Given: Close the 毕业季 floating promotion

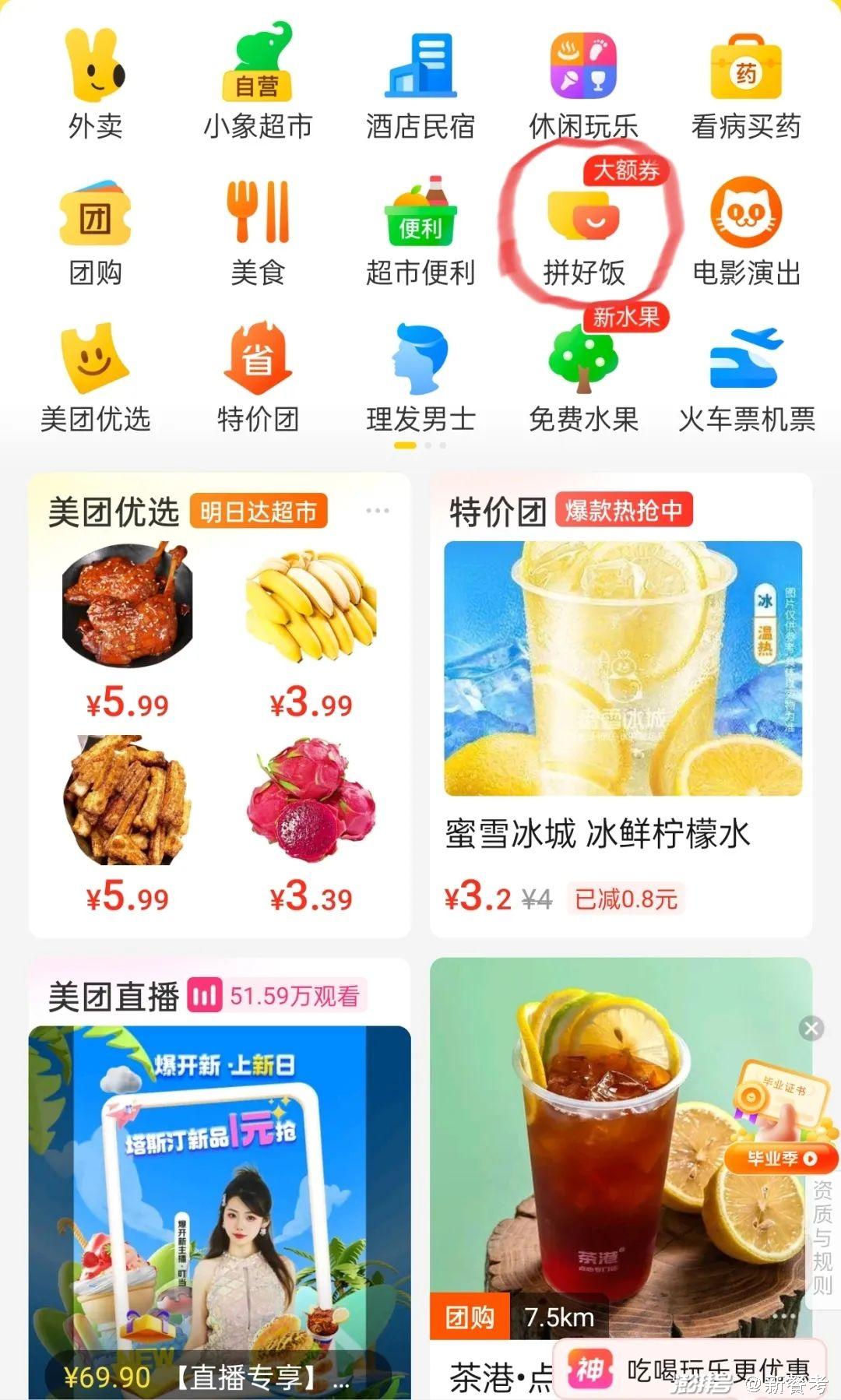Looking at the screenshot, I should coord(811,1029).
